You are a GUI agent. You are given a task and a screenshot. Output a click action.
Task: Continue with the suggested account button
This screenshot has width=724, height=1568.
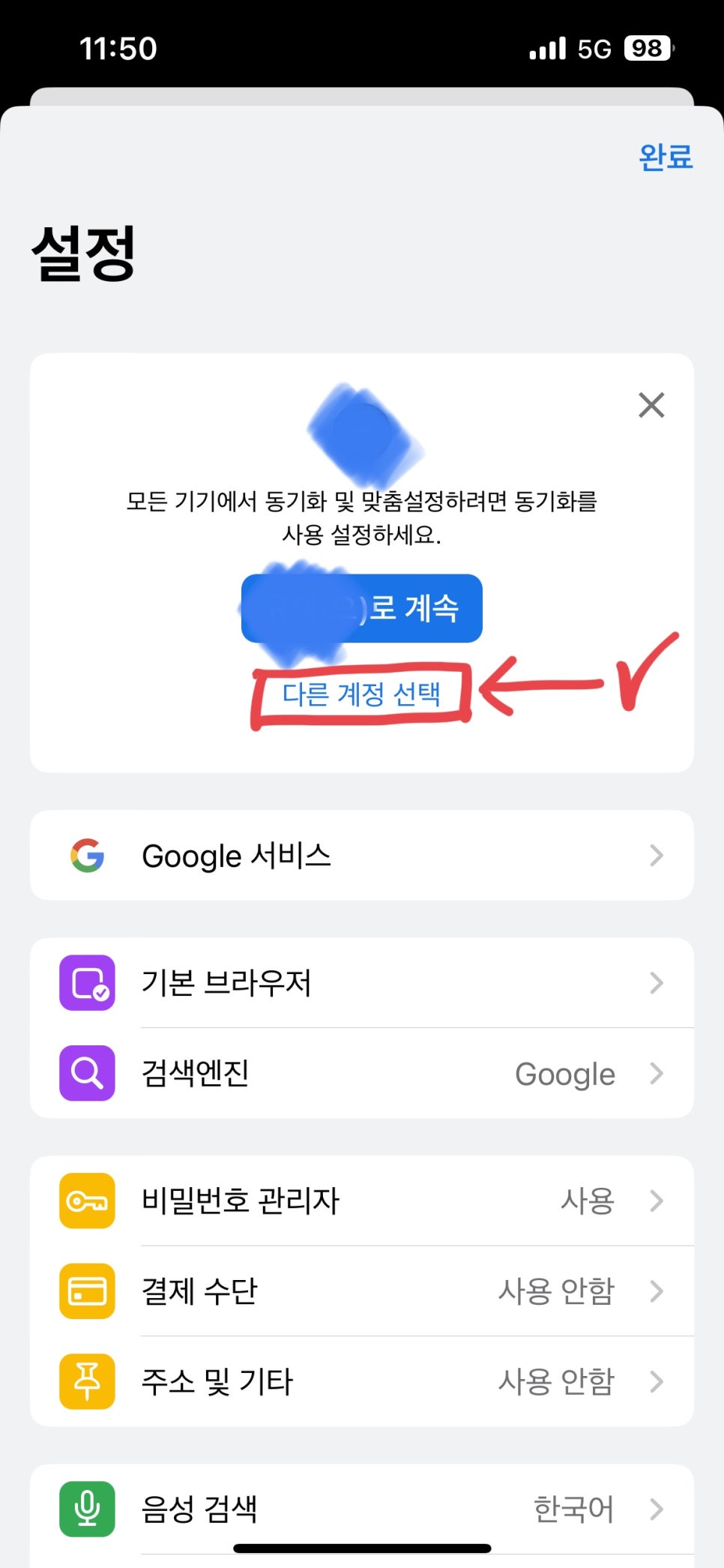click(361, 608)
